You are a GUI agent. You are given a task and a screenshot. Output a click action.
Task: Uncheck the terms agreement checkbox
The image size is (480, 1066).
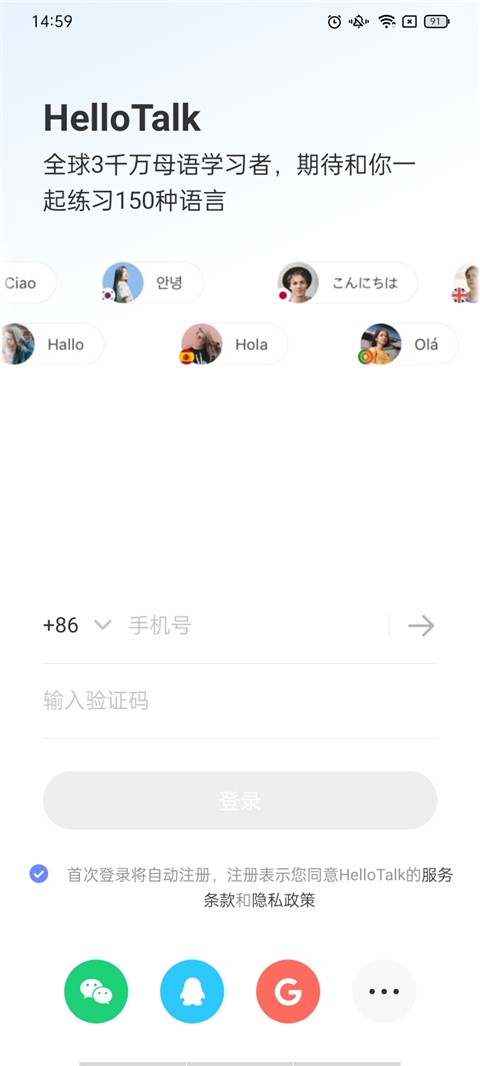[39, 874]
